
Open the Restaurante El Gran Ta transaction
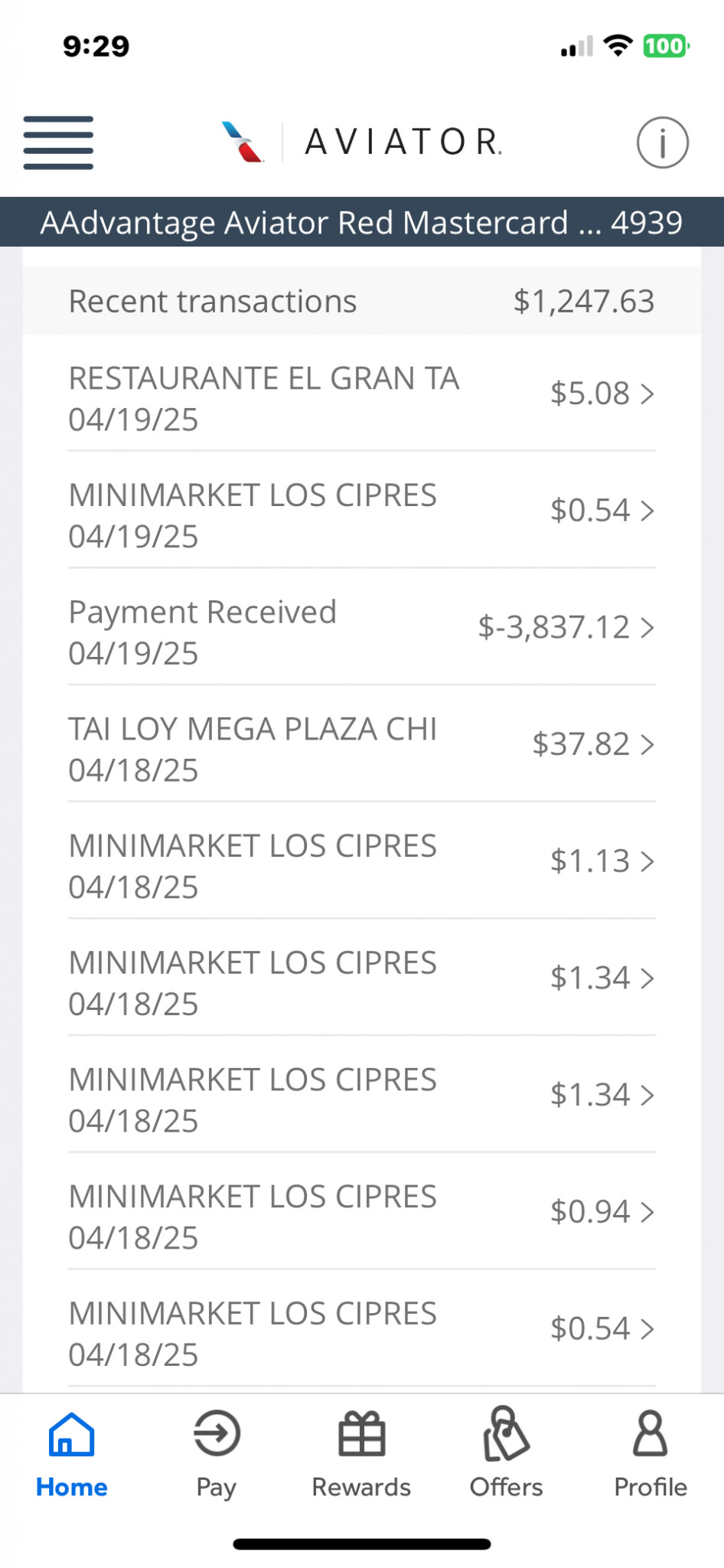coord(362,394)
